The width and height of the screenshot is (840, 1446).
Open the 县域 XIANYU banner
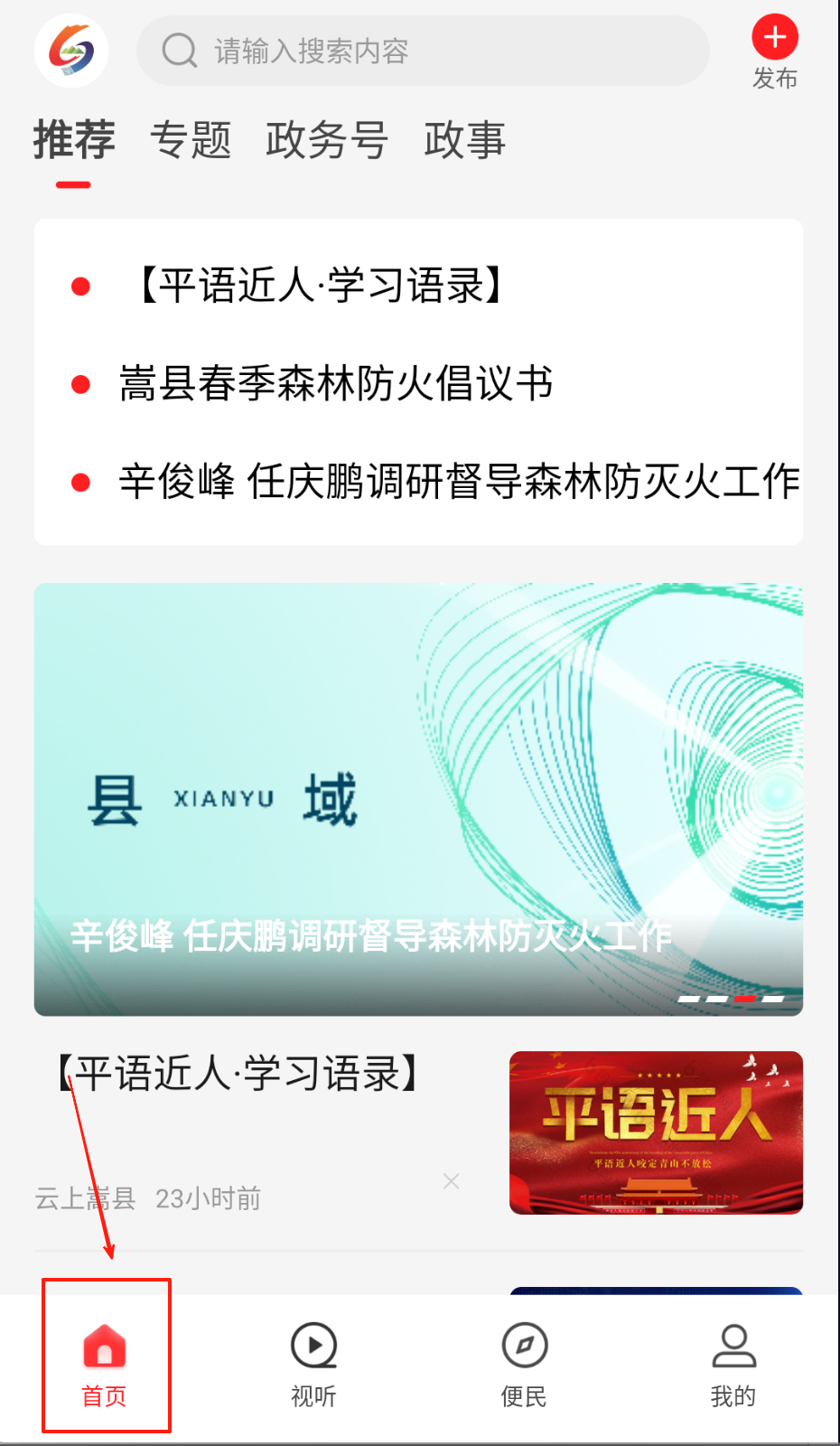pyautogui.click(x=418, y=799)
